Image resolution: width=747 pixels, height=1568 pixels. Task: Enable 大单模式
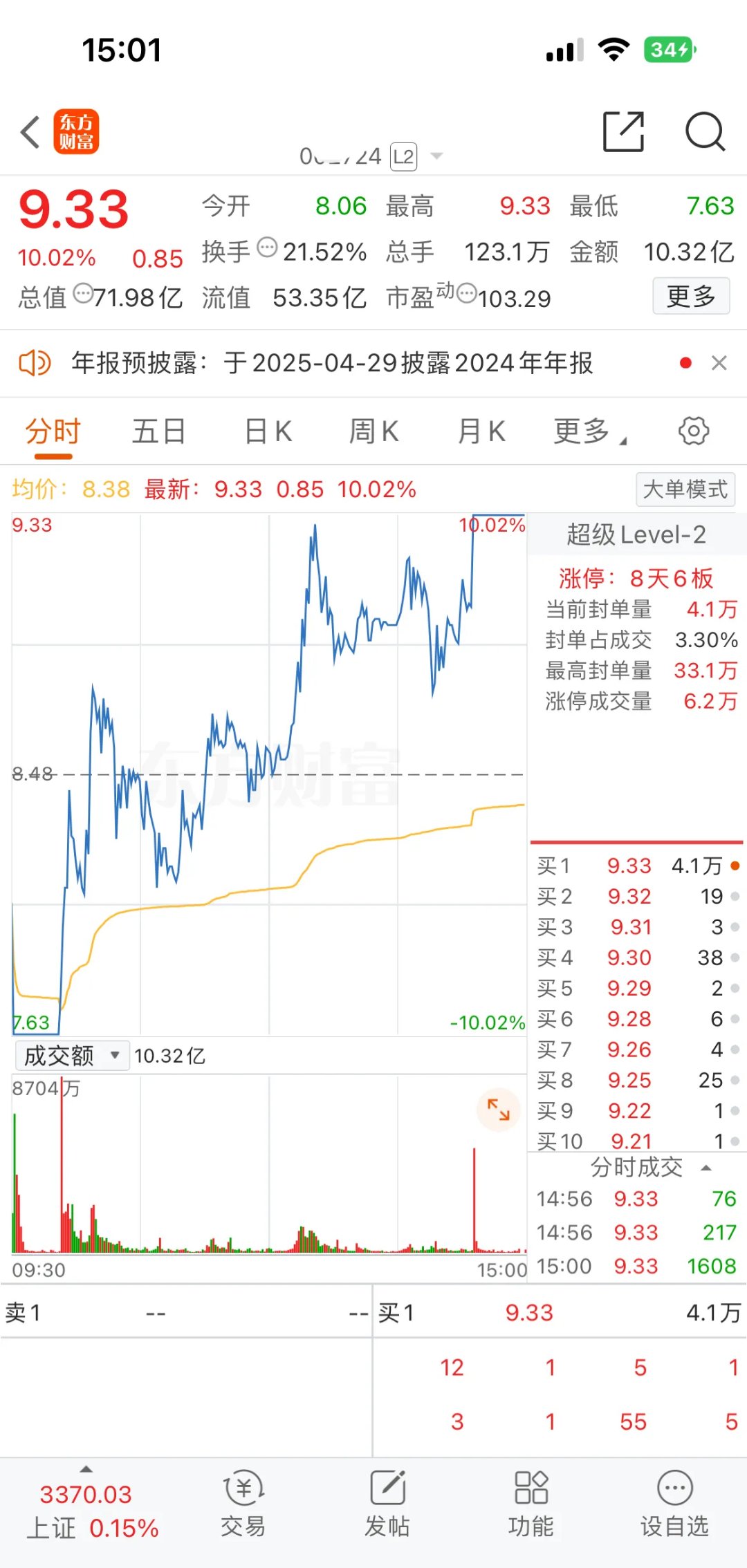[x=685, y=489]
